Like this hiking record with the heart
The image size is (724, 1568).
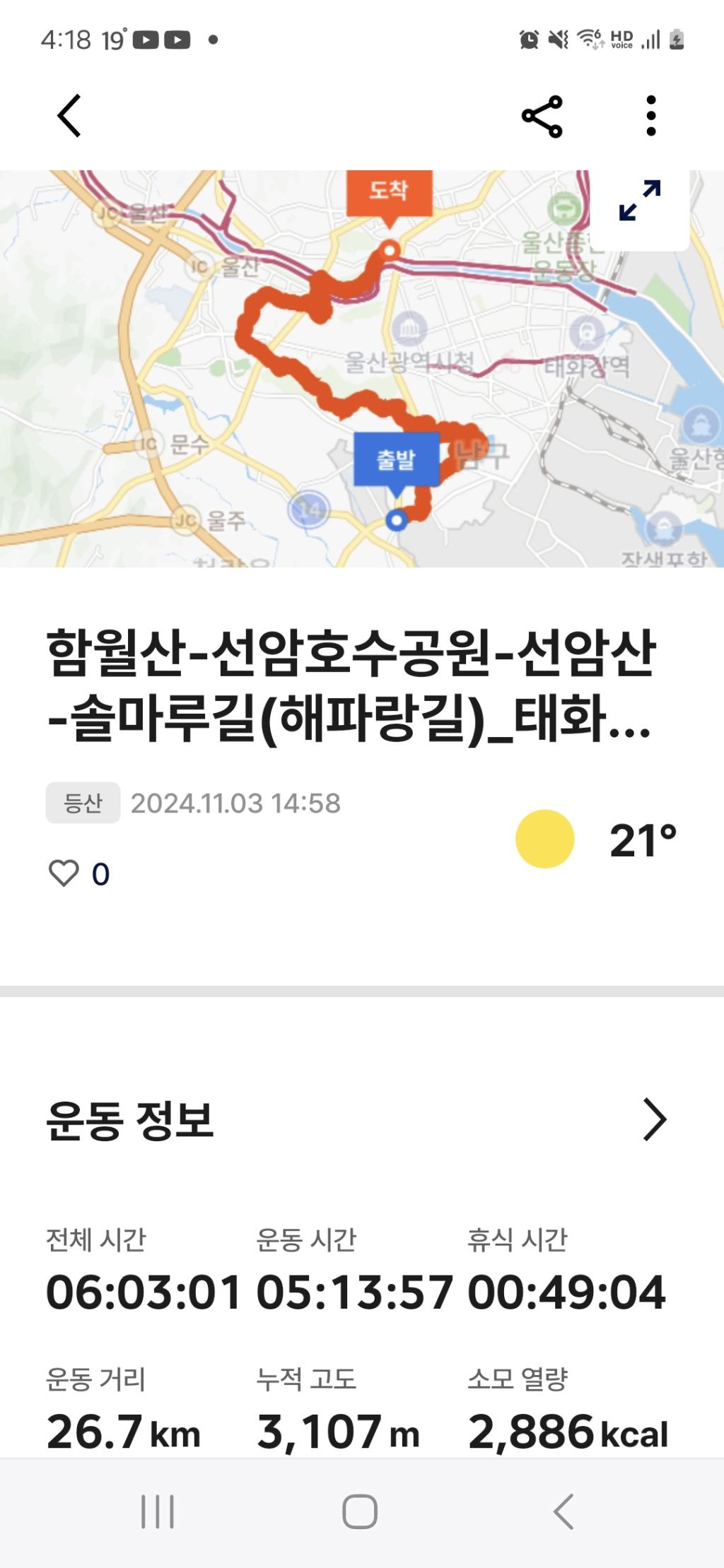pos(64,873)
